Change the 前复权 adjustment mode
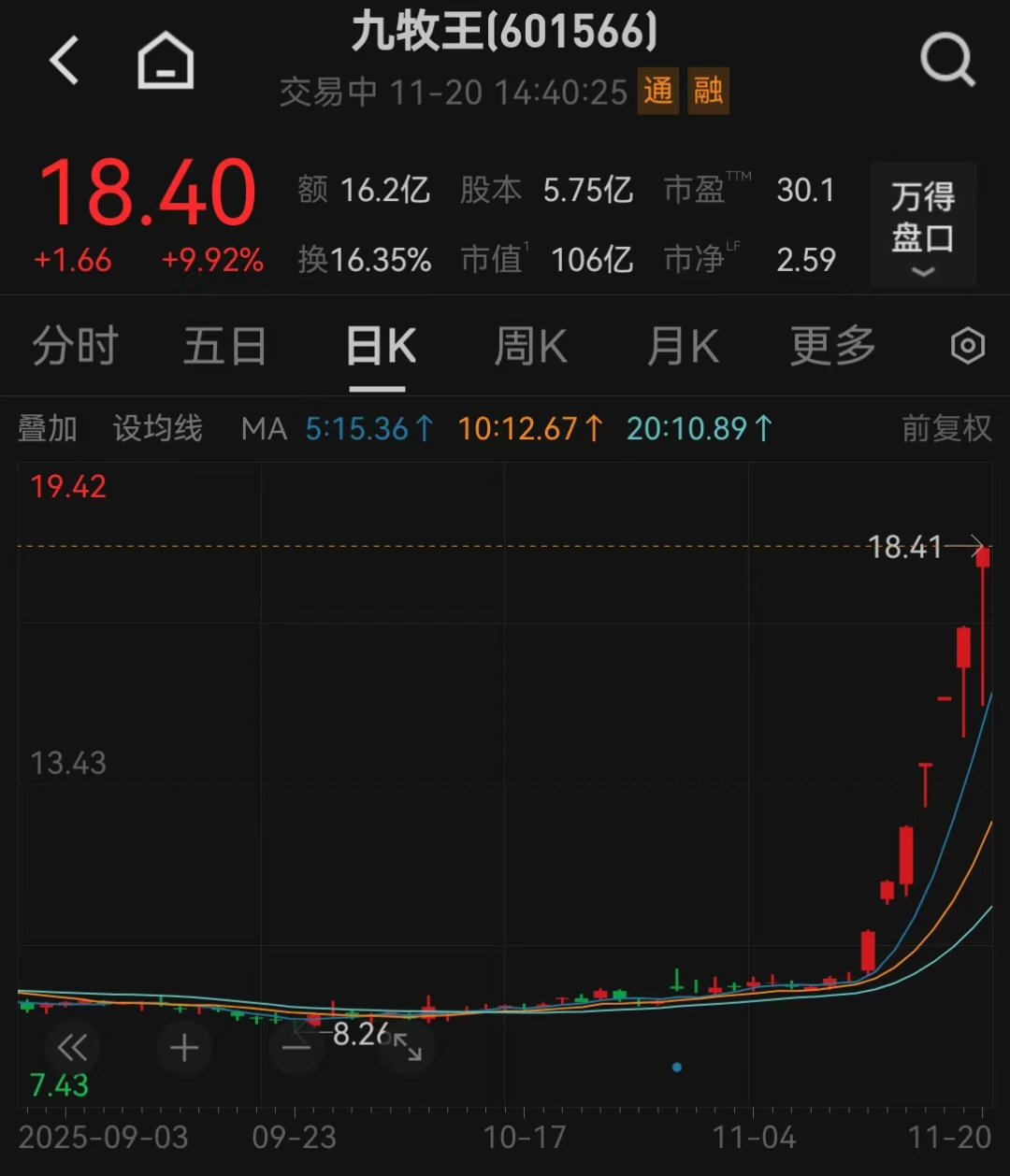 [x=945, y=429]
